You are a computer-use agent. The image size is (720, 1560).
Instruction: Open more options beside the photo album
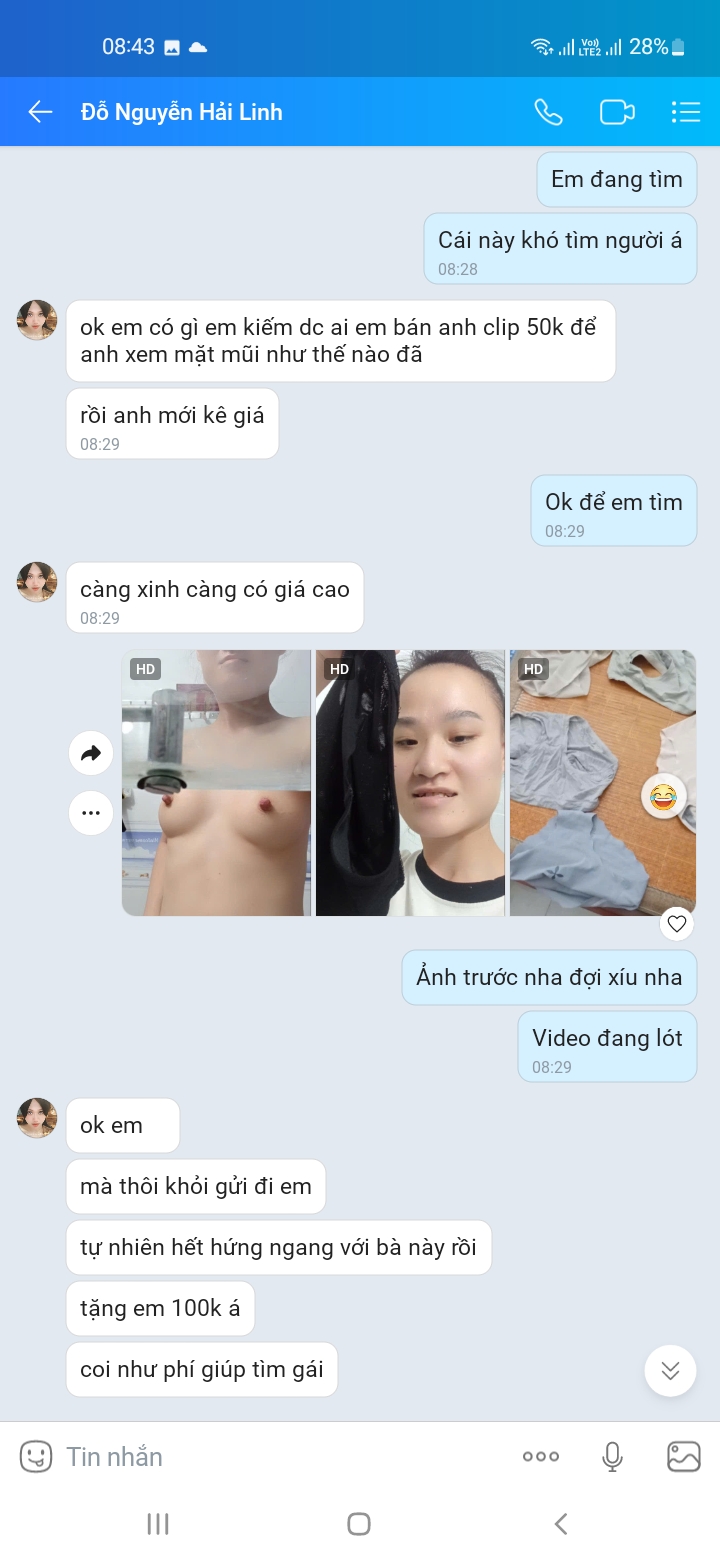[x=91, y=812]
